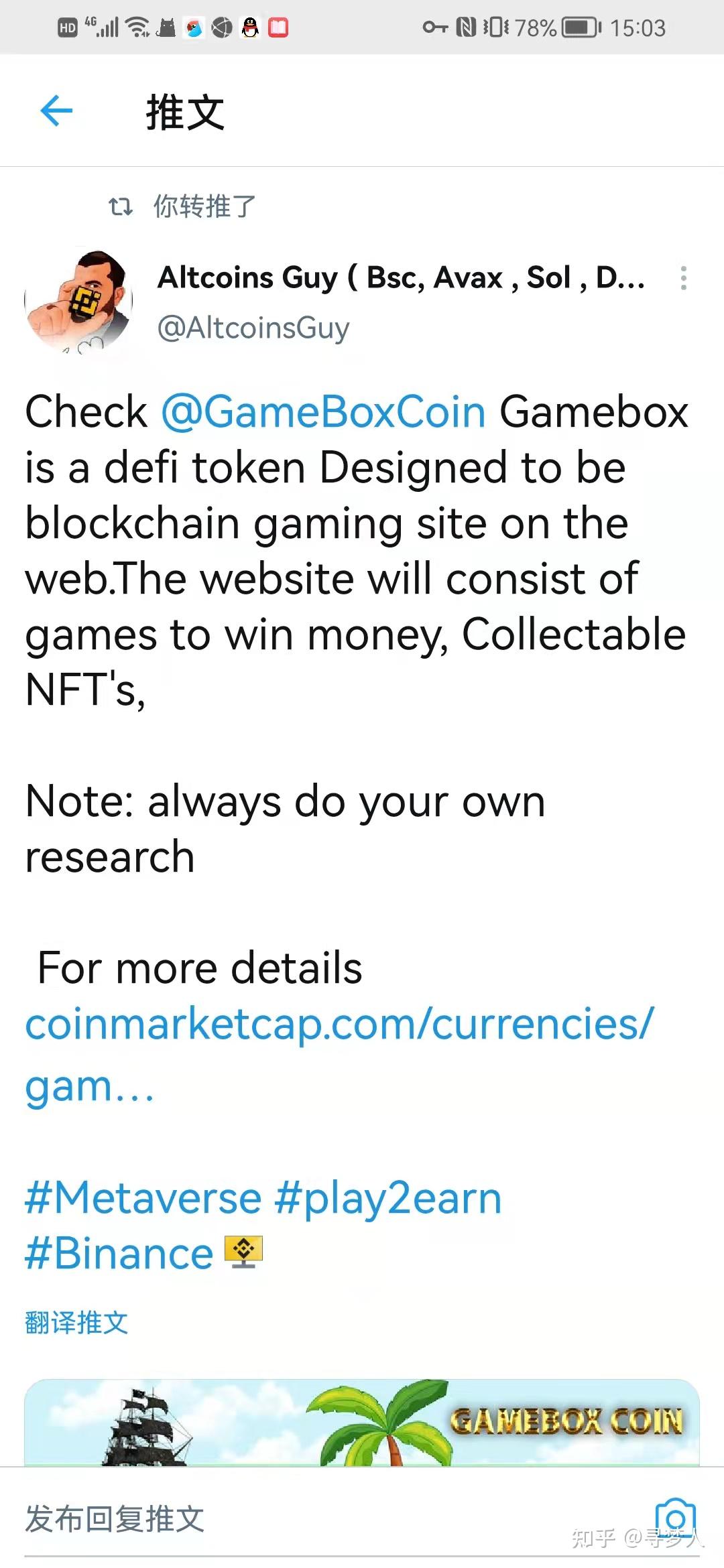This screenshot has width=724, height=1568.
Task: Open the tweet's three-dot overflow menu
Action: click(x=683, y=278)
